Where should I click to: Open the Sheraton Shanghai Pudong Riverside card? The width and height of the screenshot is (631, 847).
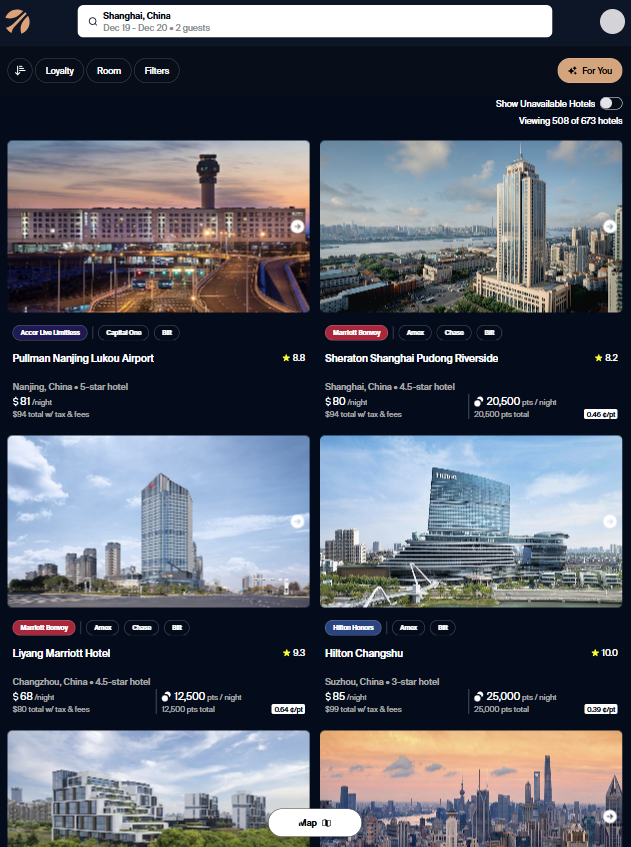click(411, 358)
